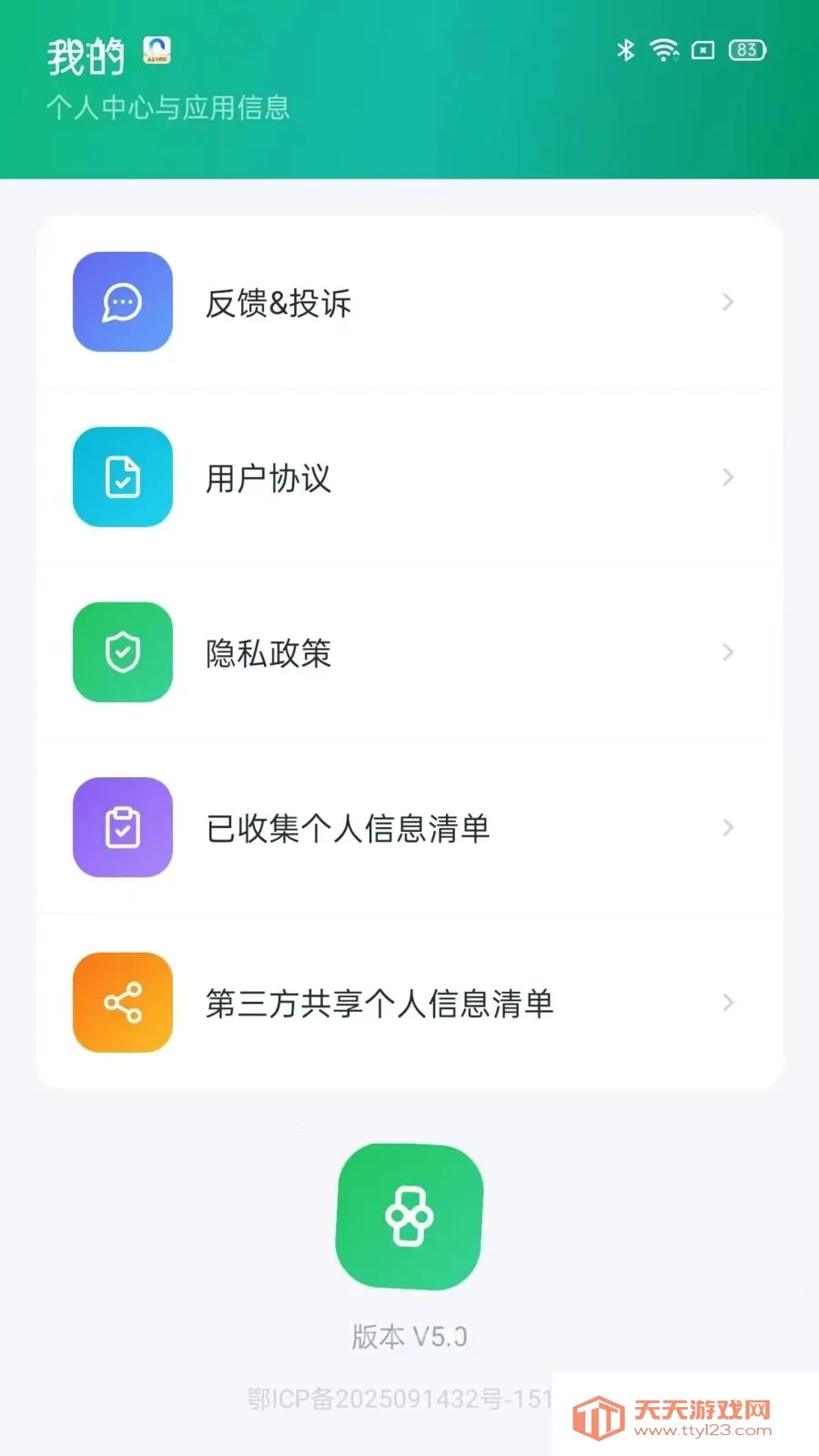Open 已收集个人信息清单 via its arrow
This screenshot has height=1456, width=819.
728,828
